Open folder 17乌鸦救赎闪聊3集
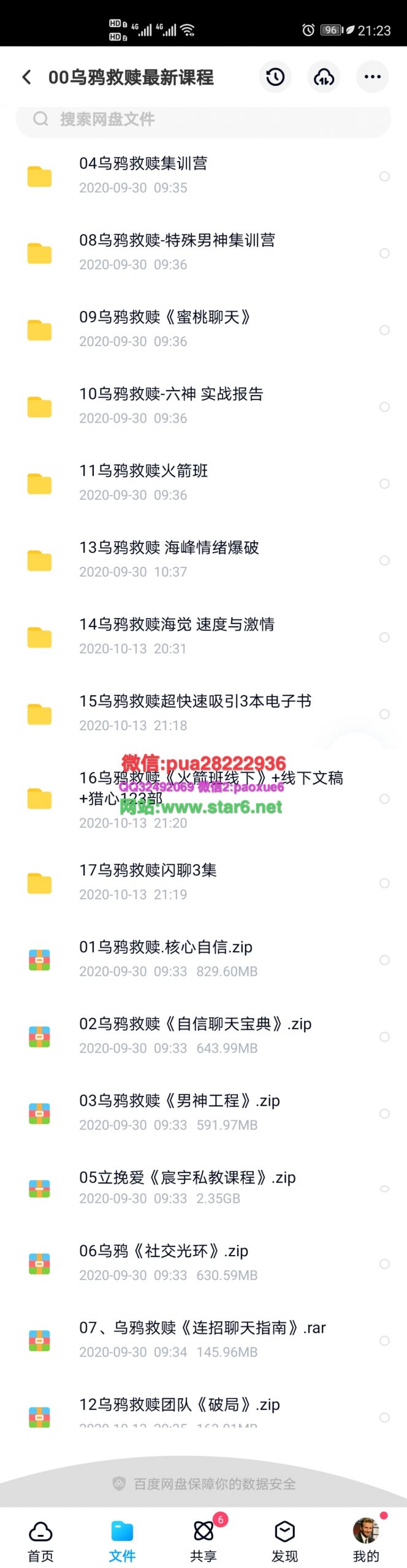 click(148, 881)
